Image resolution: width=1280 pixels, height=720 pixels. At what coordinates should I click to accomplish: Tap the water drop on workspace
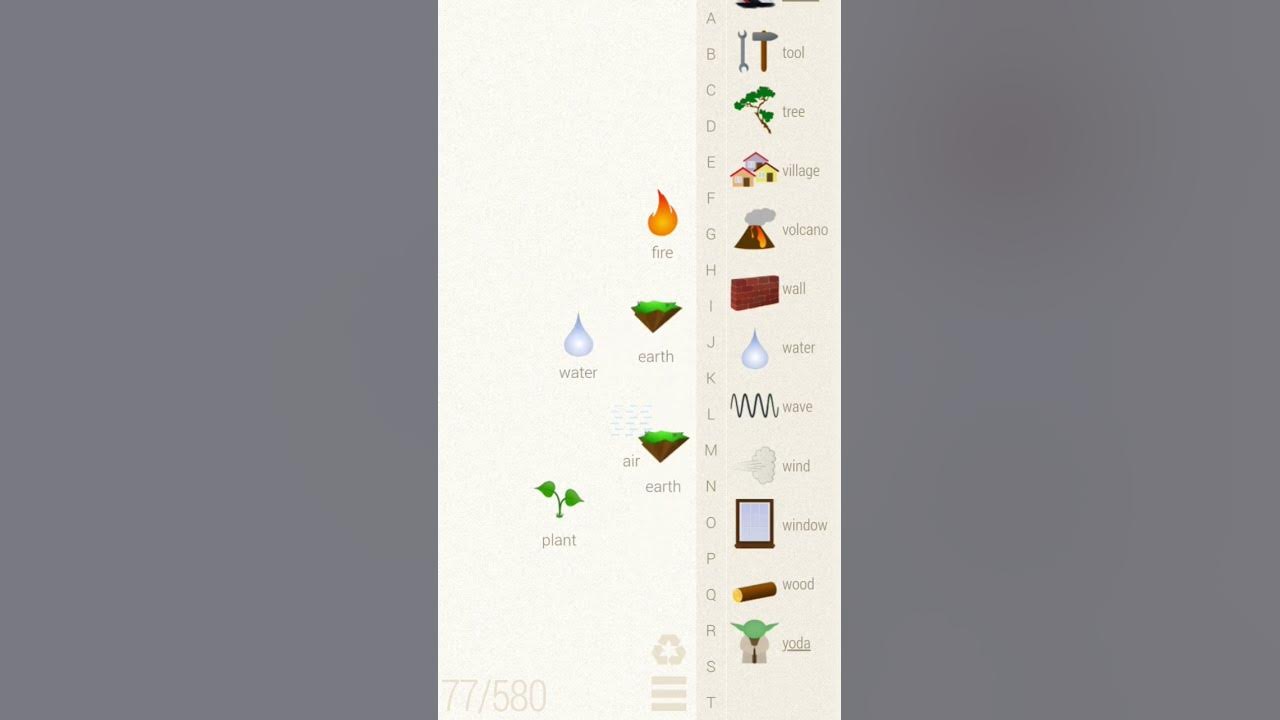(578, 336)
